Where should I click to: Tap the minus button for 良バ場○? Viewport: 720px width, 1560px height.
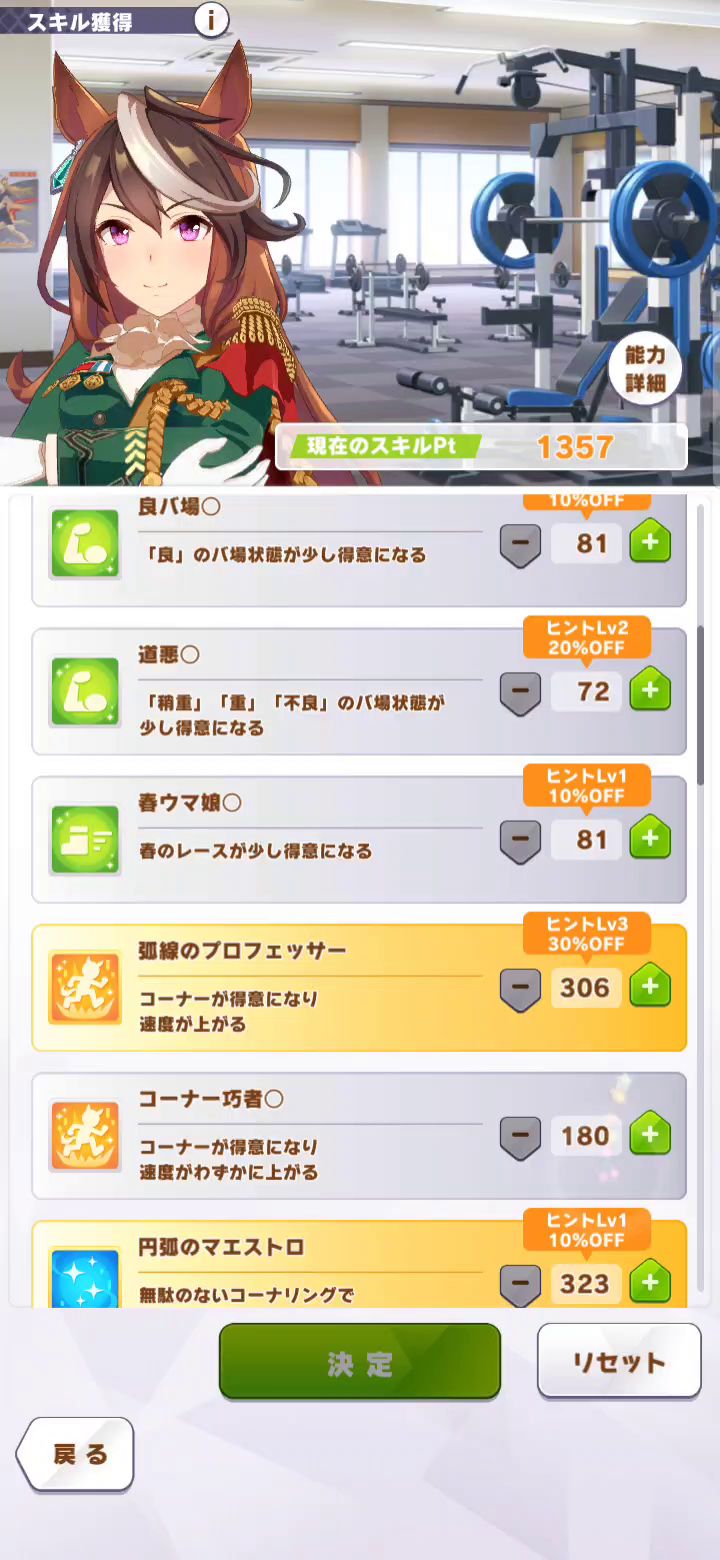(x=520, y=545)
